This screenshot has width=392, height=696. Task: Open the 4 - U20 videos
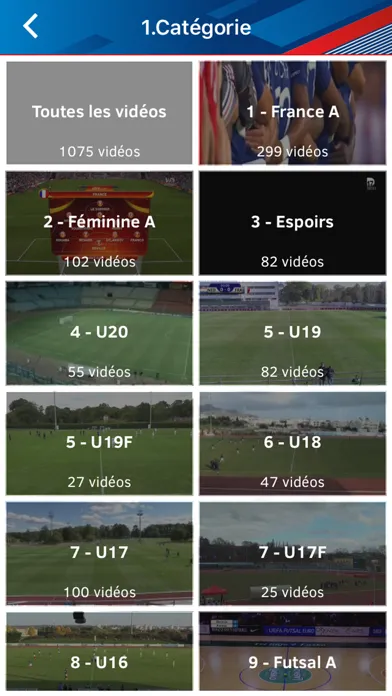pyautogui.click(x=99, y=333)
